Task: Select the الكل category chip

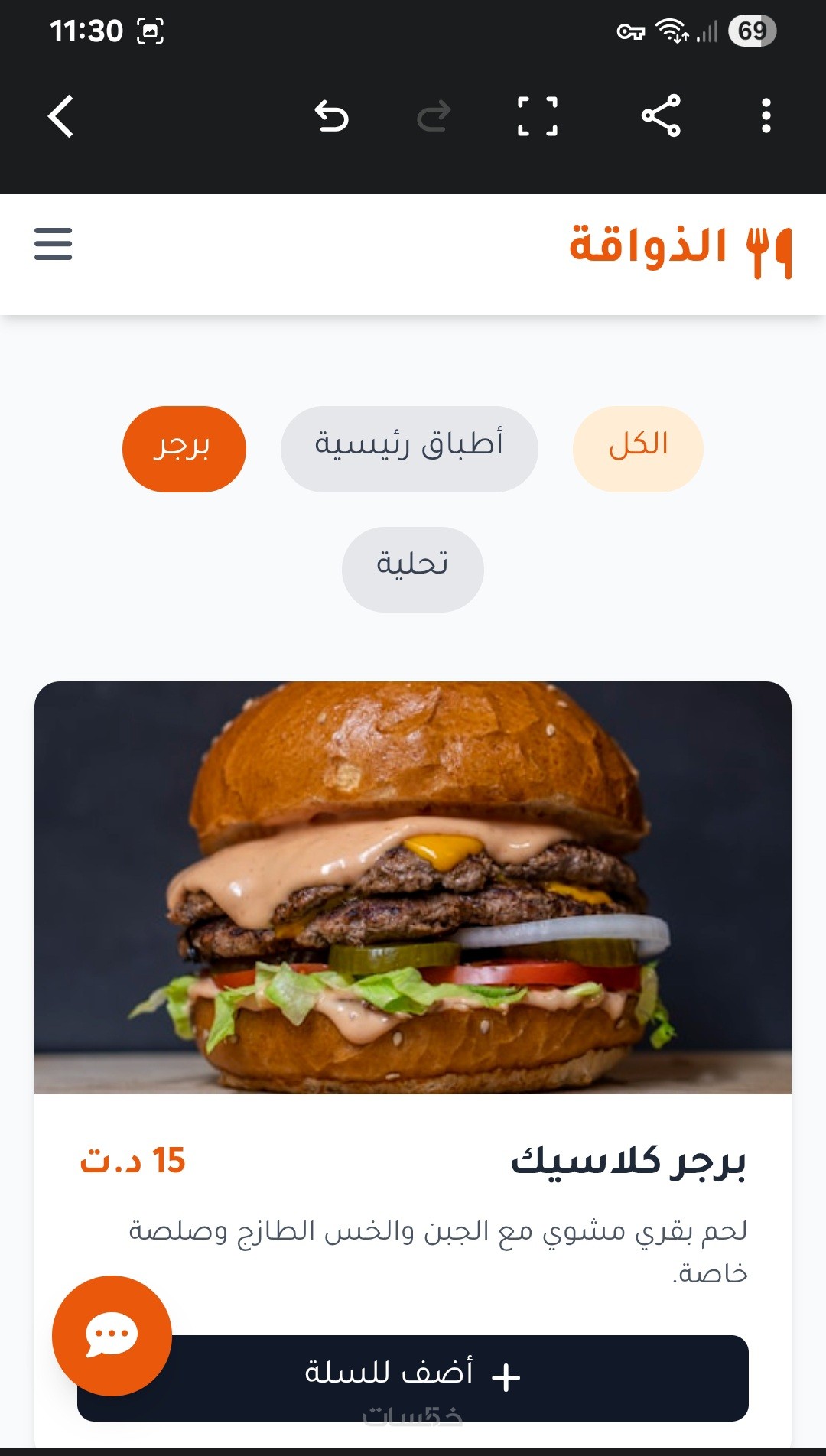Action: tap(638, 448)
